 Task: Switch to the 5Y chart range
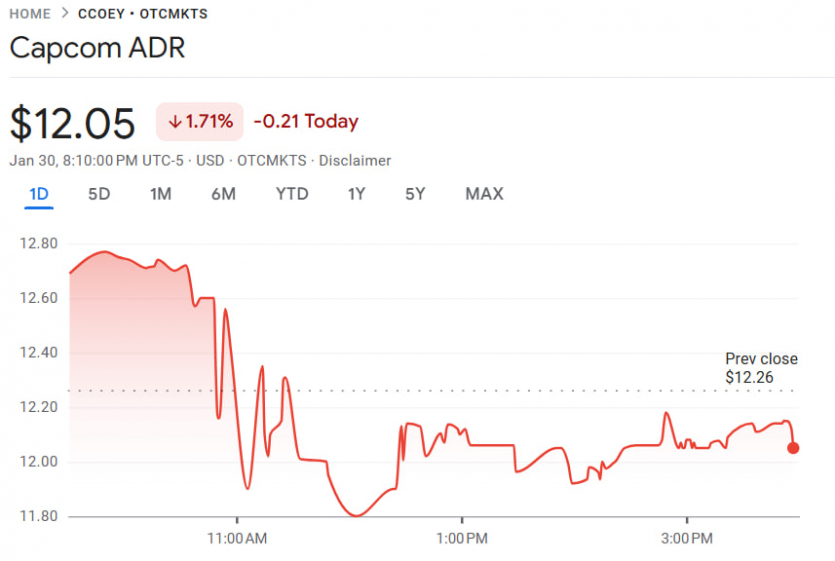[415, 194]
